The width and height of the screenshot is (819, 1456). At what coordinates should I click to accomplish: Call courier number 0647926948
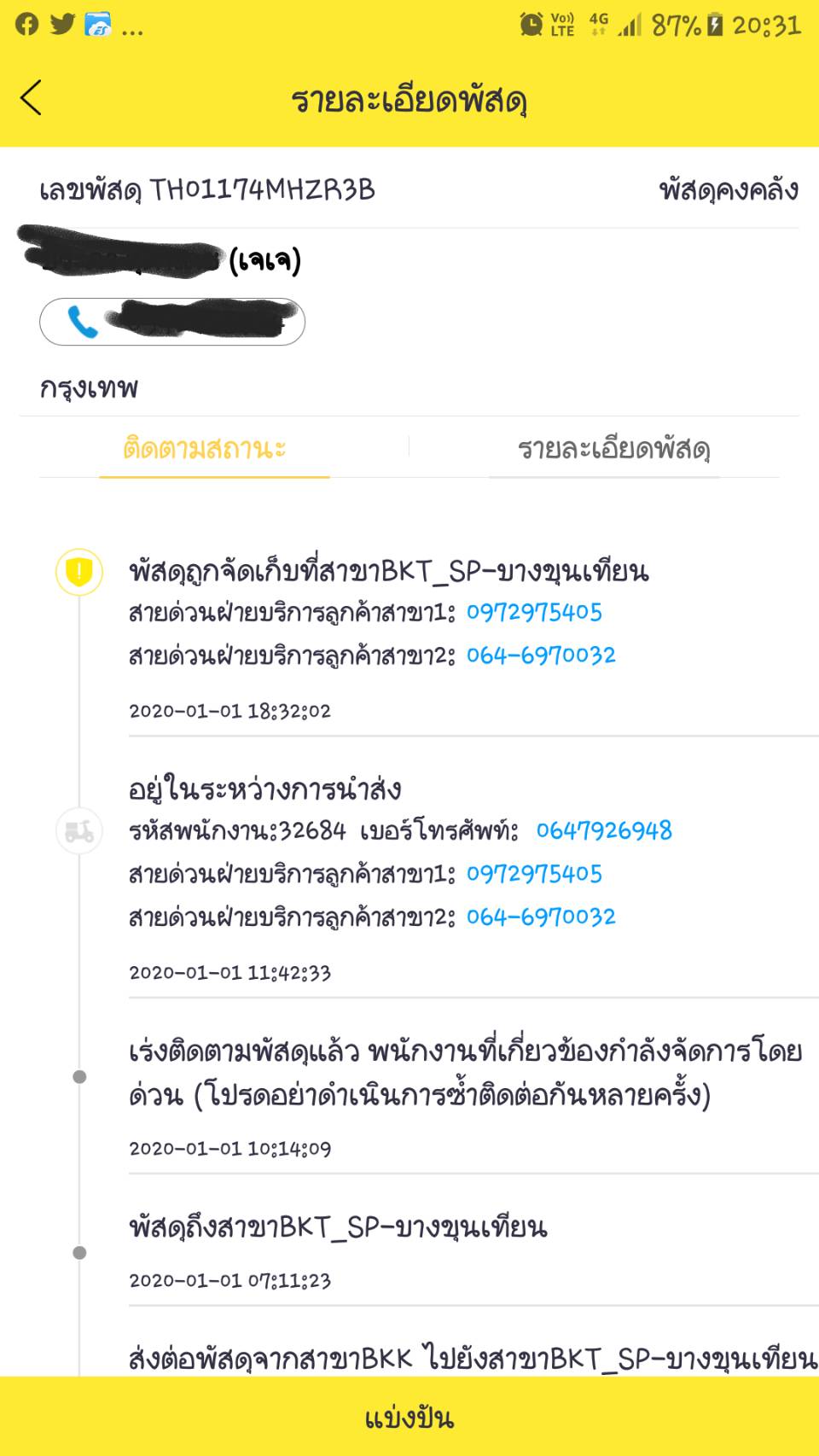coord(604,830)
